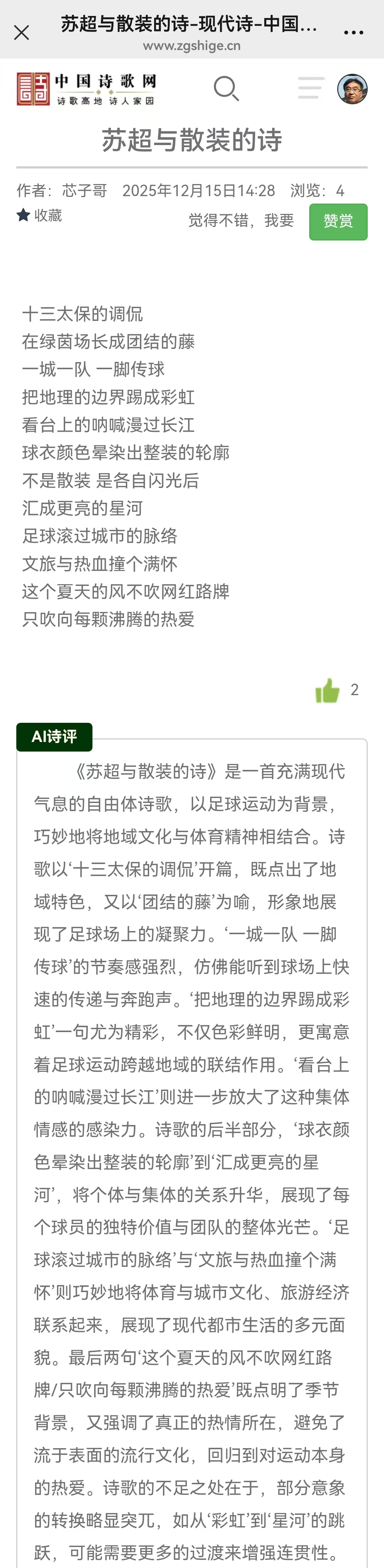
Task: Open the site search magnifier
Action: coord(227,88)
